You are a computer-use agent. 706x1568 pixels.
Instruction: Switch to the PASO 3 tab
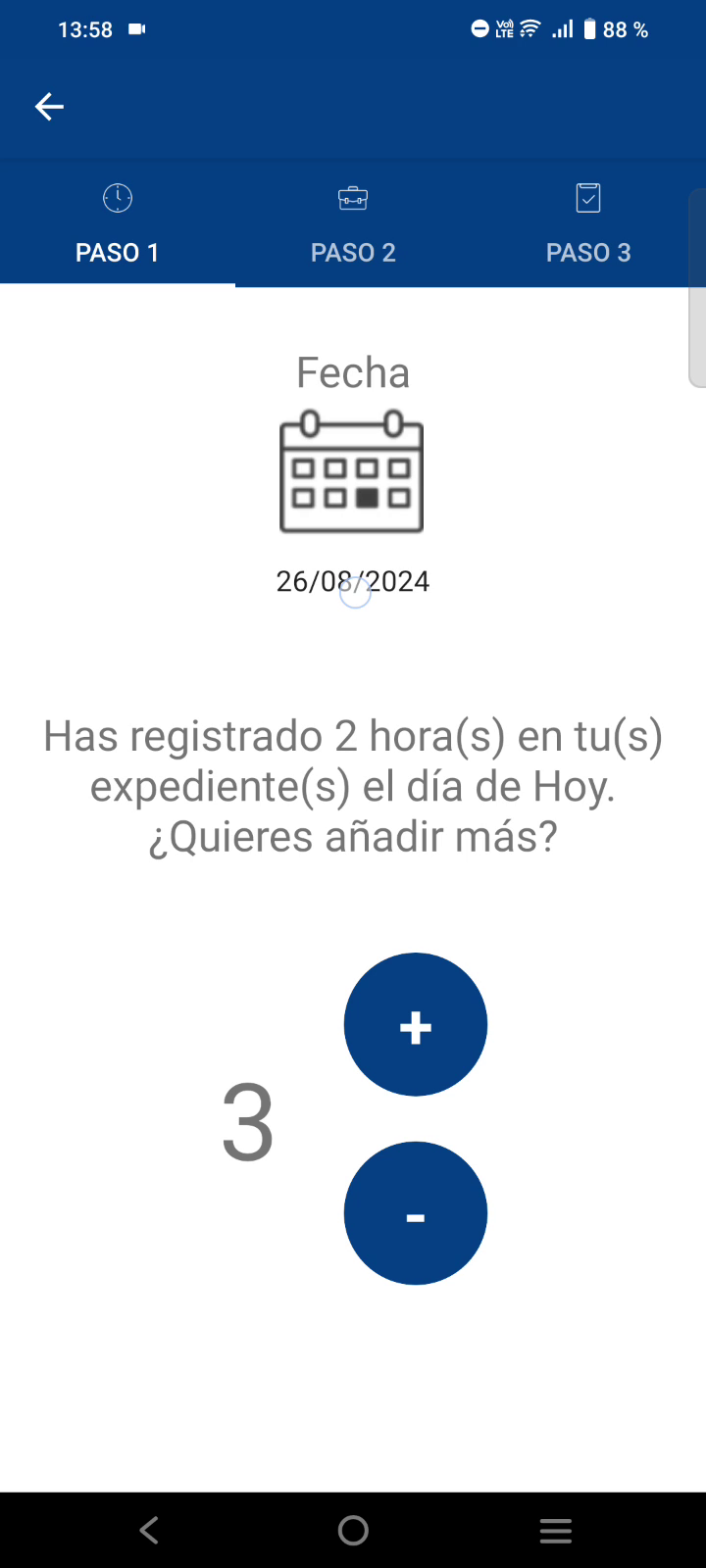coord(588,225)
